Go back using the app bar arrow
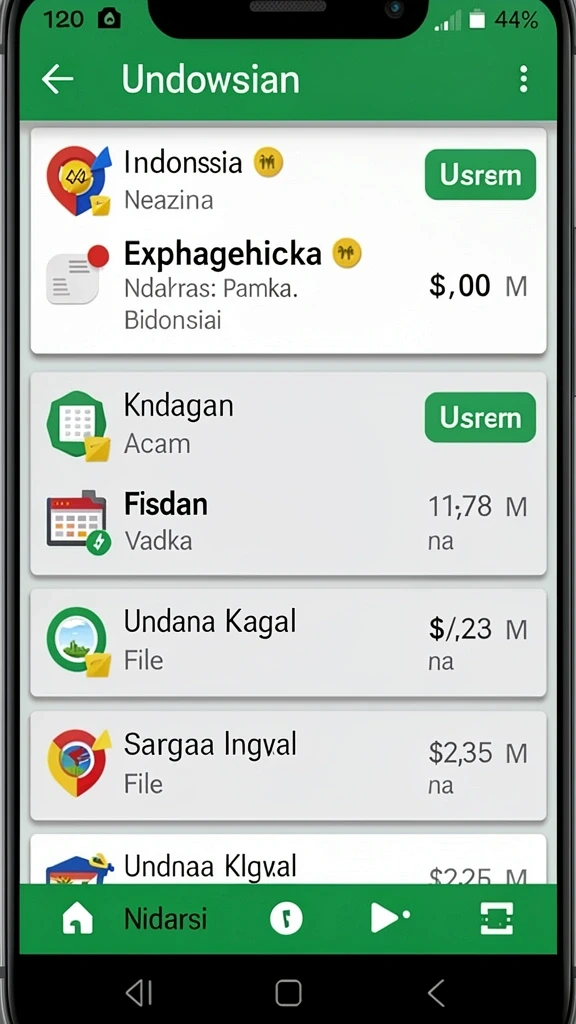Screen dimensions: 576x1024 57,80
